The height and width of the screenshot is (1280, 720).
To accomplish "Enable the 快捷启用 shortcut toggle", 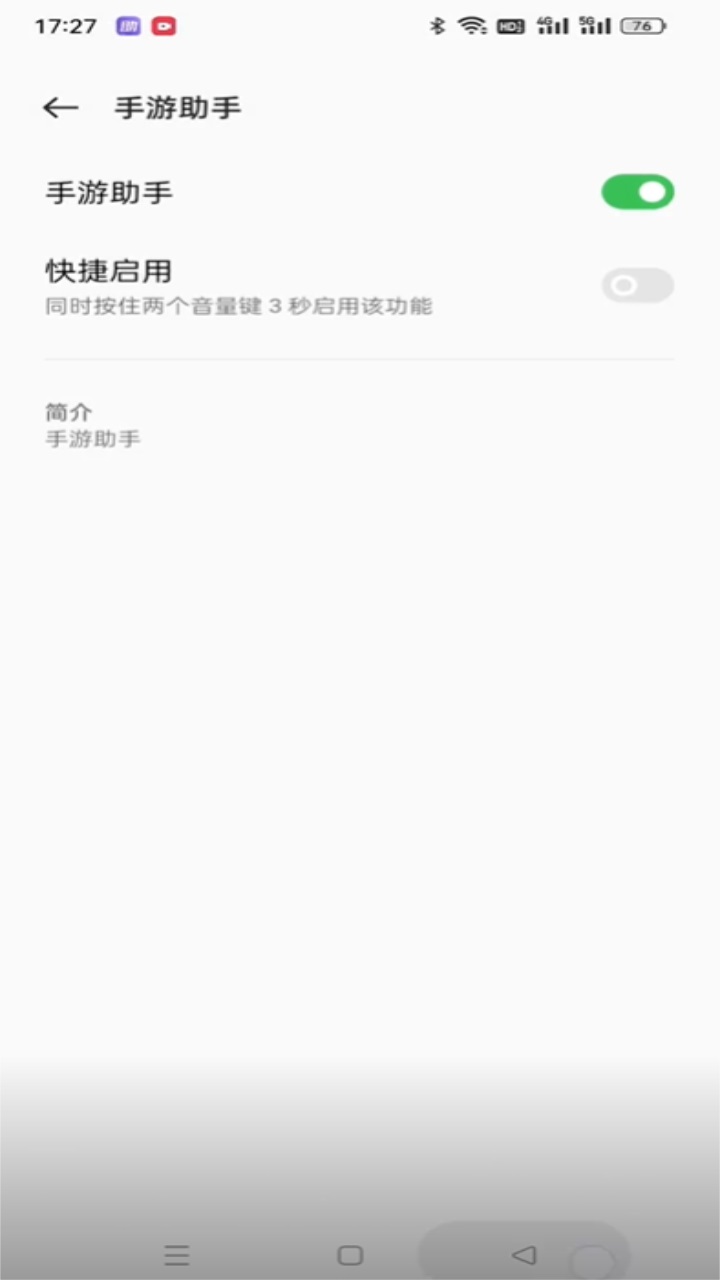I will point(638,286).
